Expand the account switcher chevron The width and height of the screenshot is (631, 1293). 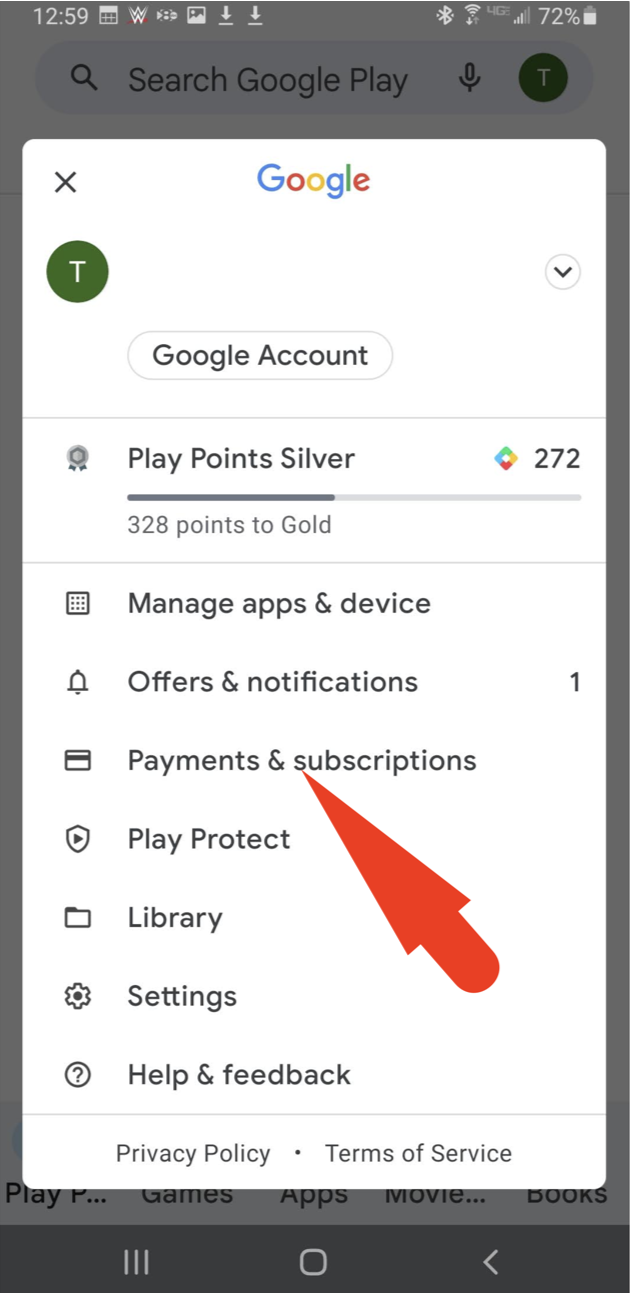pyautogui.click(x=563, y=271)
